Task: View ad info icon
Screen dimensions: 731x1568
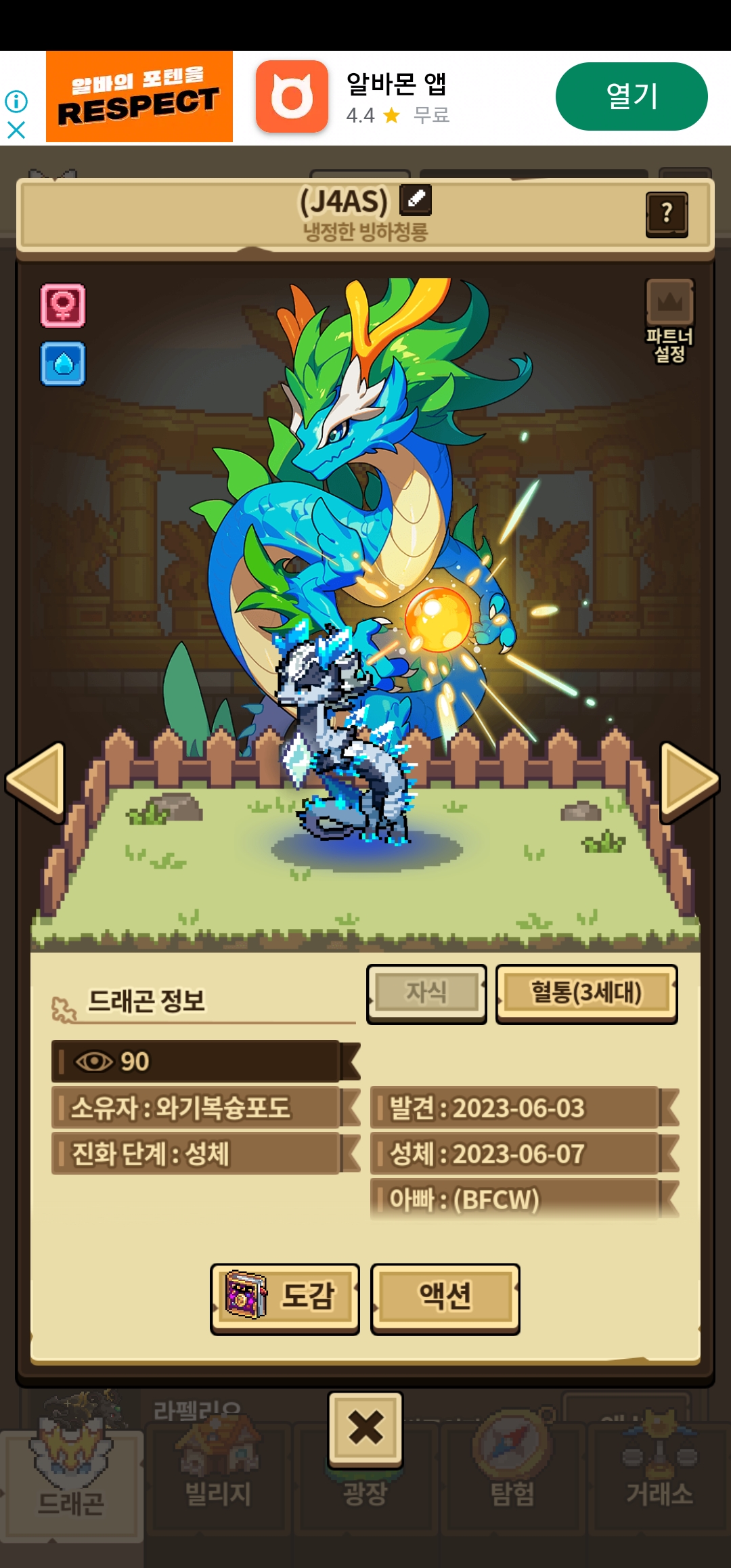Action: coord(16,102)
